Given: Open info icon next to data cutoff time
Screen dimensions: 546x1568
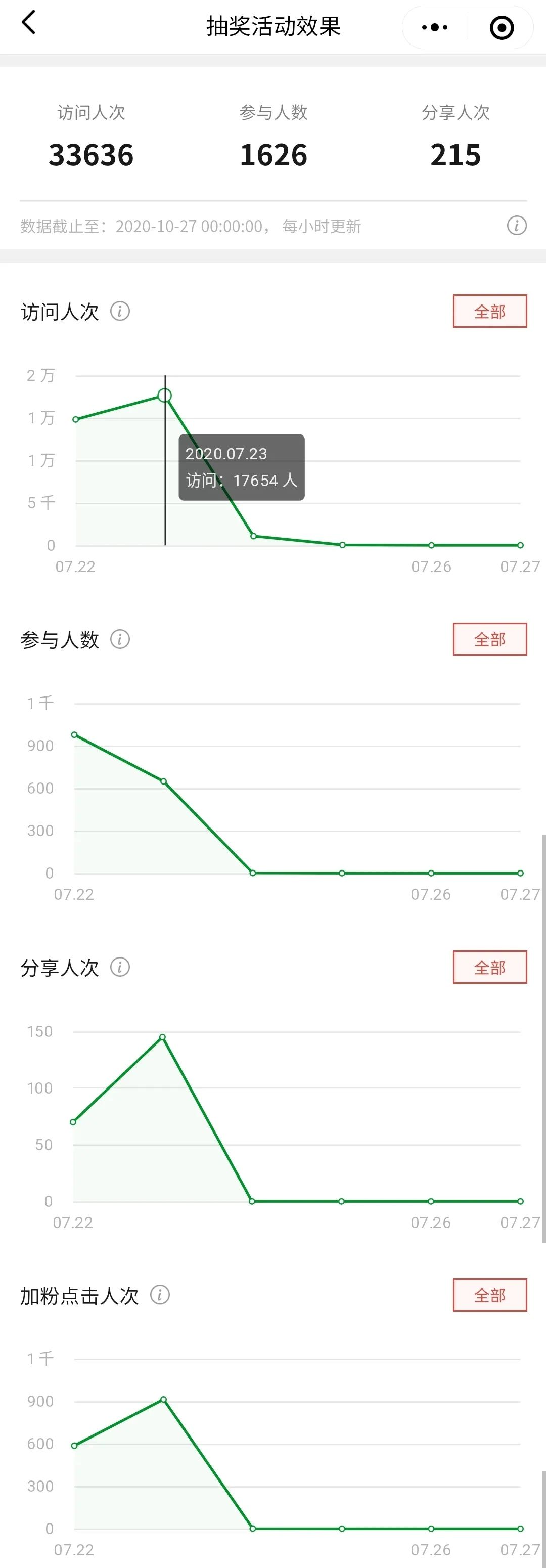Looking at the screenshot, I should [516, 226].
